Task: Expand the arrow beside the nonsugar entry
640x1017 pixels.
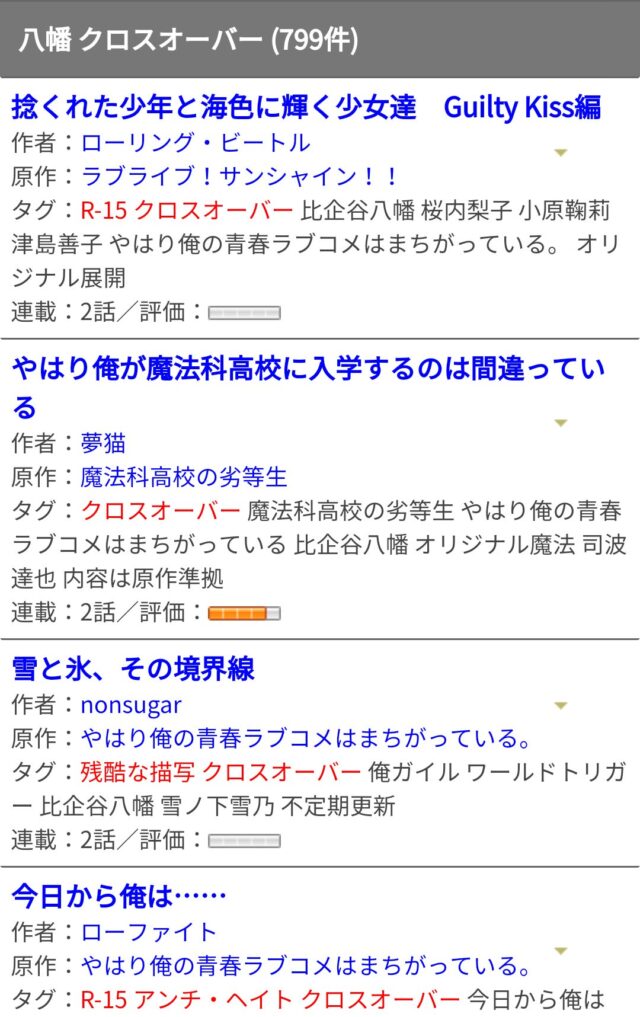Action: 561,706
